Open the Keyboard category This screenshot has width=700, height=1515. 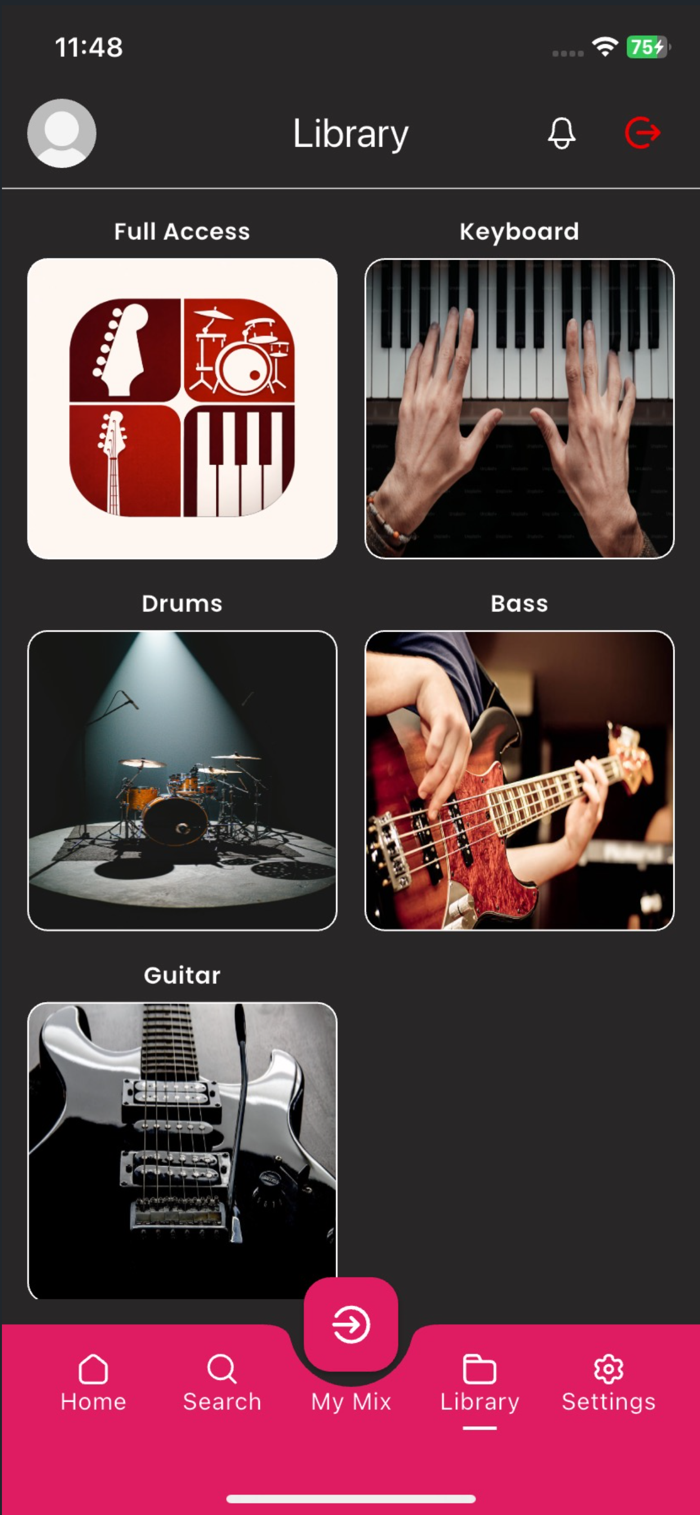pyautogui.click(x=519, y=408)
